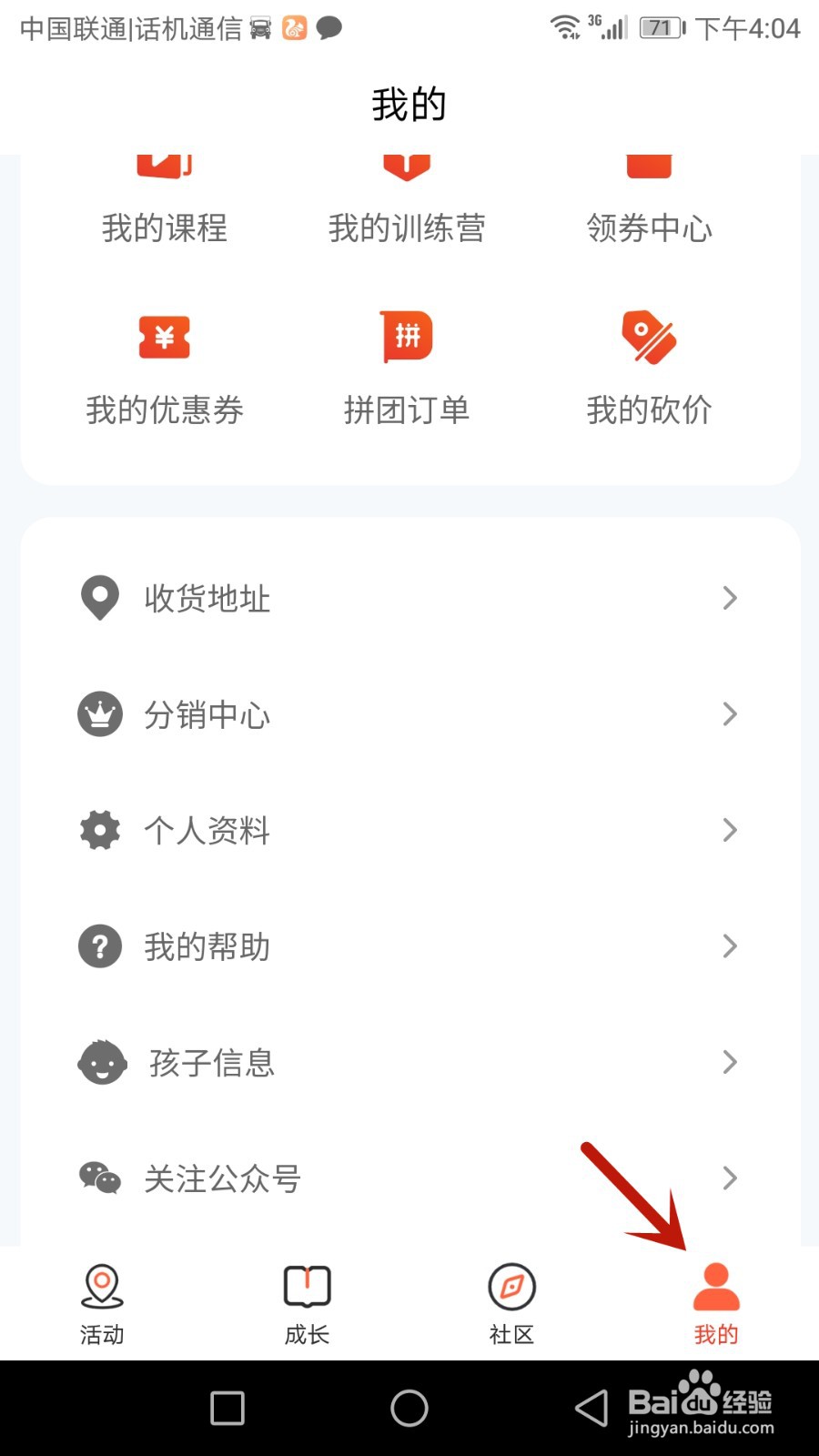Switch to the 社区 tab

511,1303
